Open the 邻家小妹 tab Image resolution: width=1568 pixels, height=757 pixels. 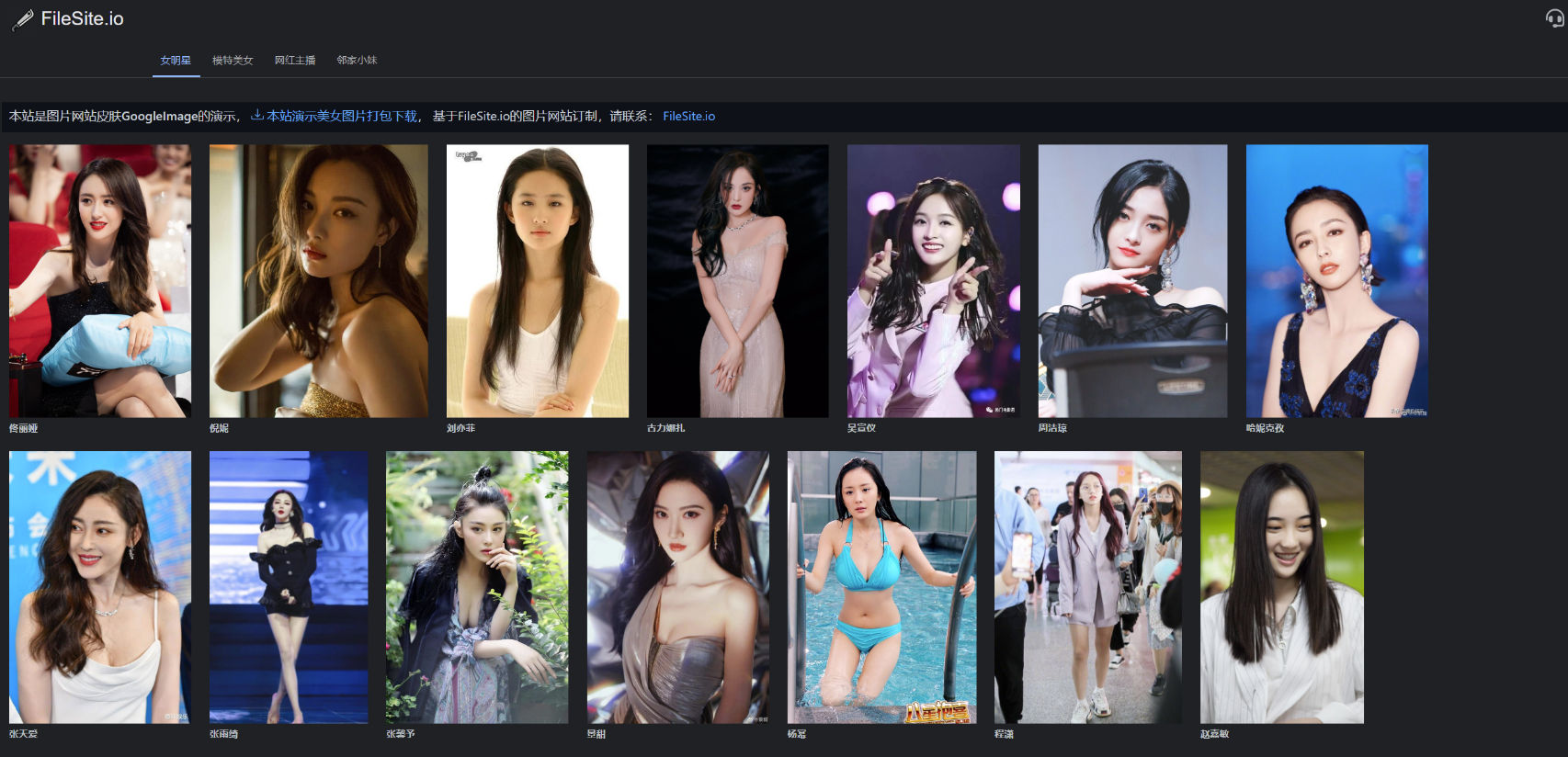coord(357,61)
